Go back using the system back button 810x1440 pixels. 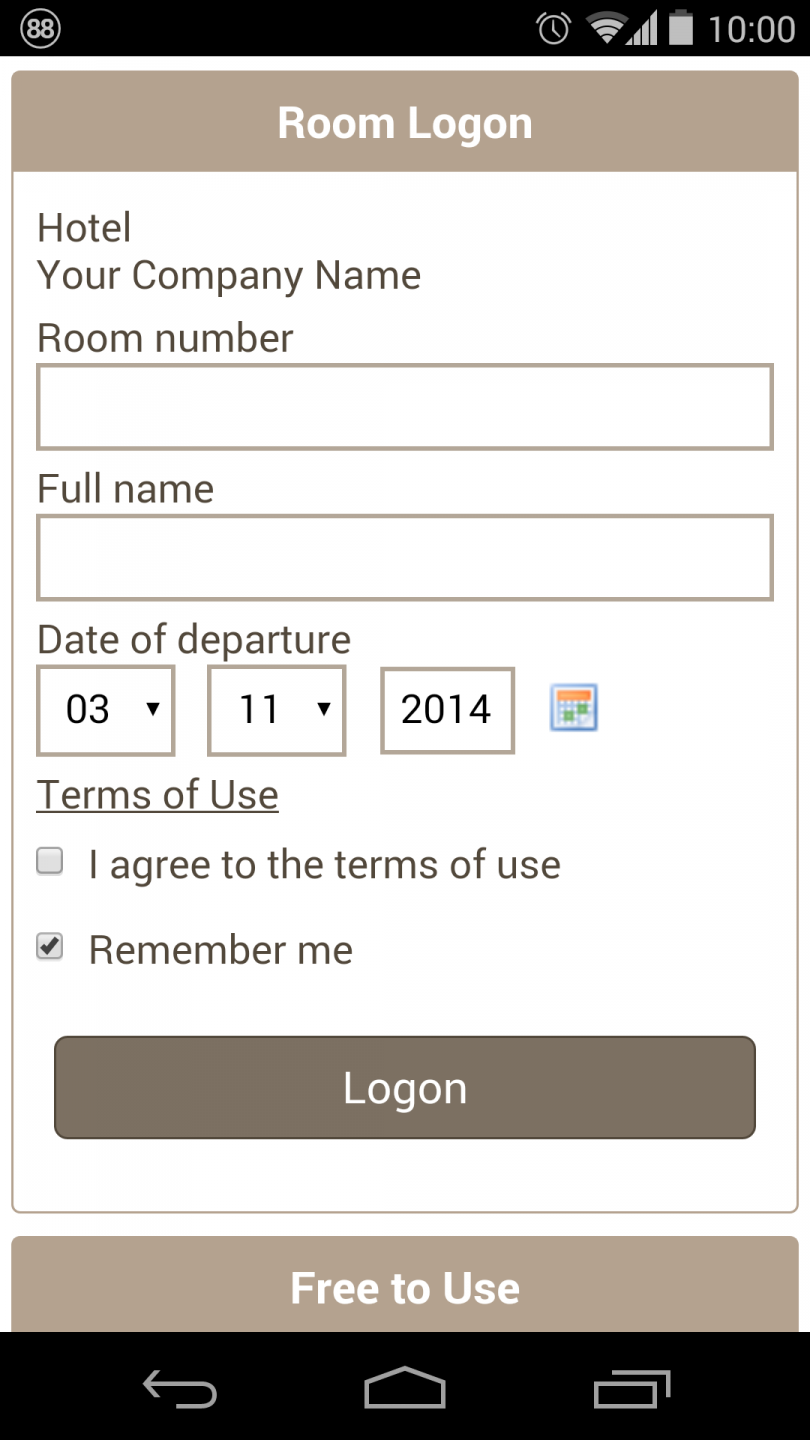coord(180,1389)
